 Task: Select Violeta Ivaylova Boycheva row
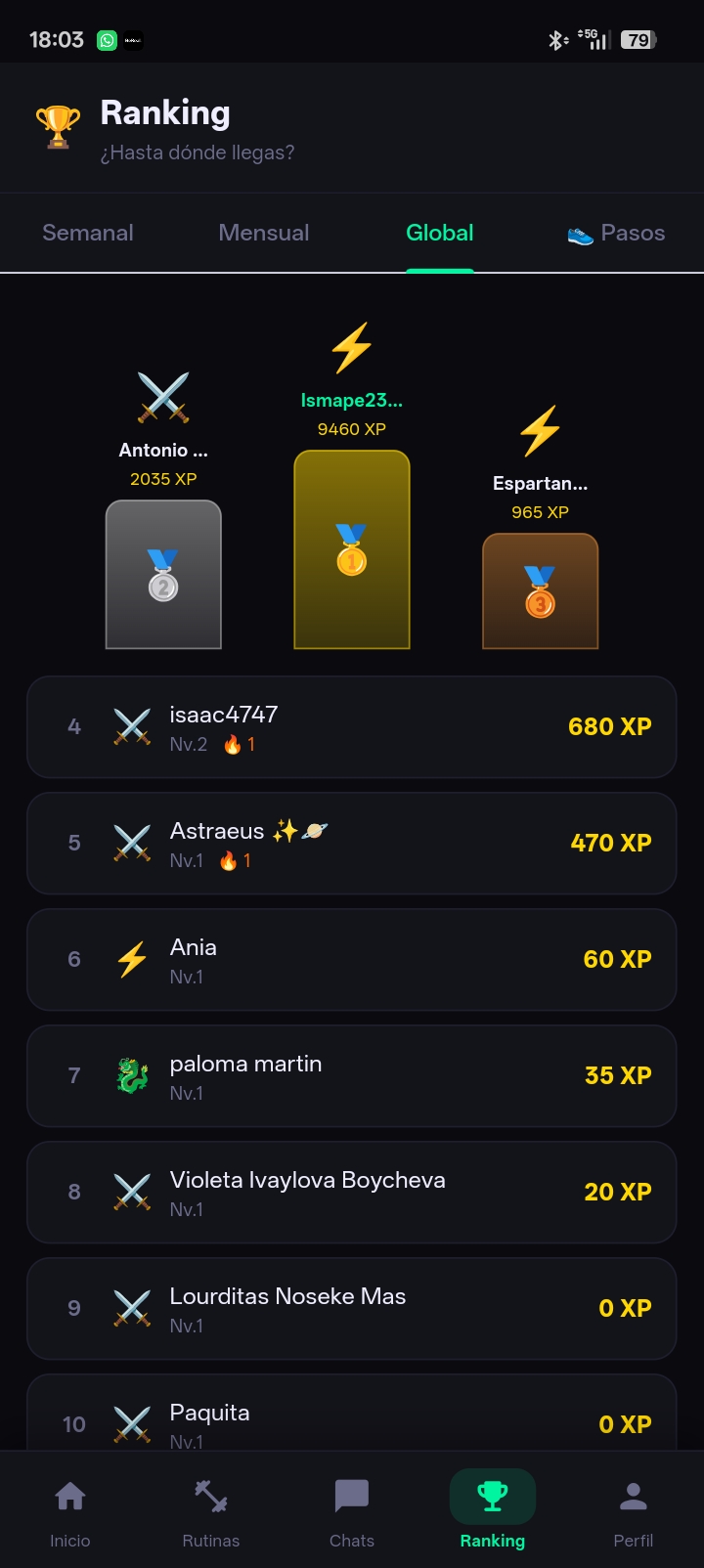352,1193
